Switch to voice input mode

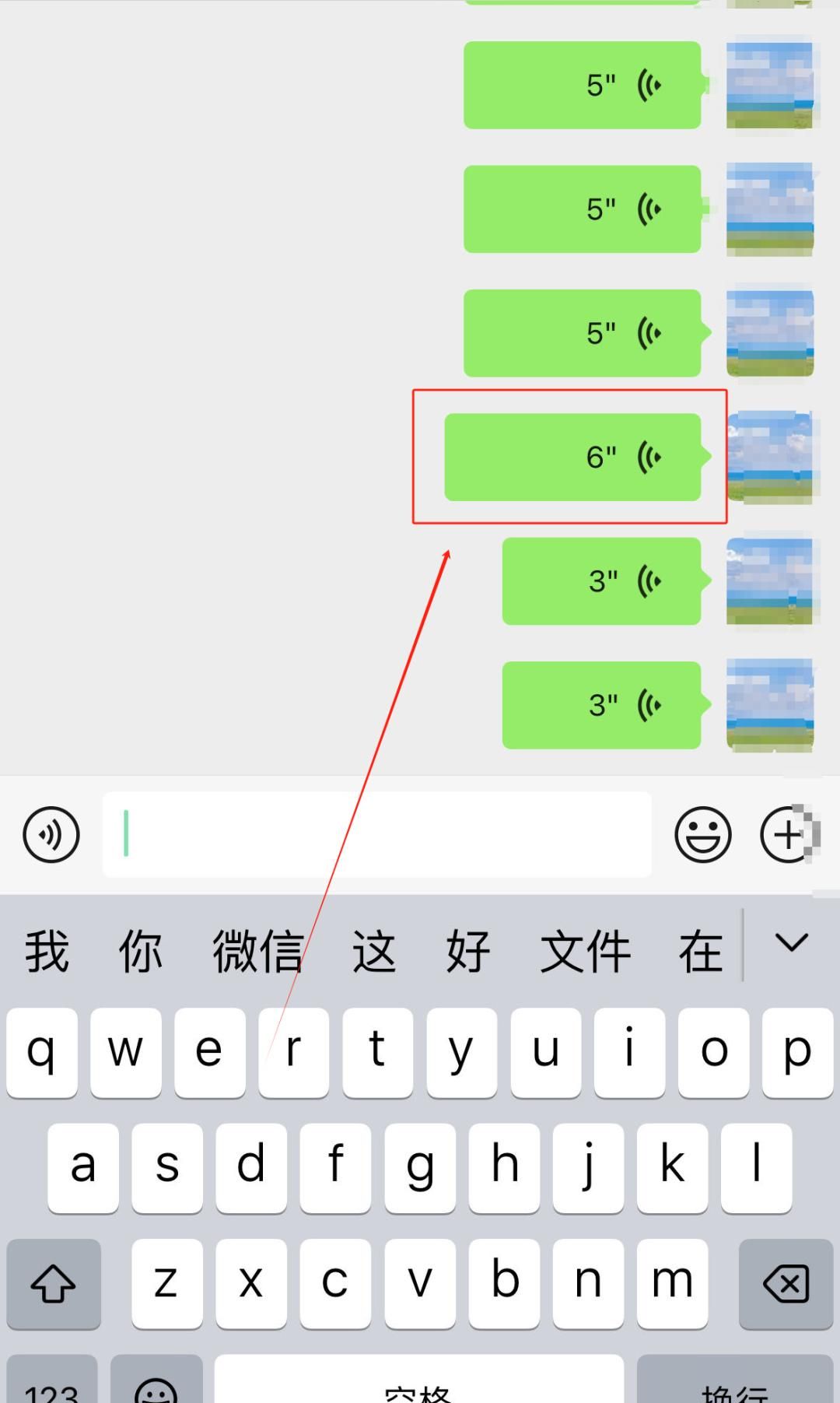click(x=51, y=835)
